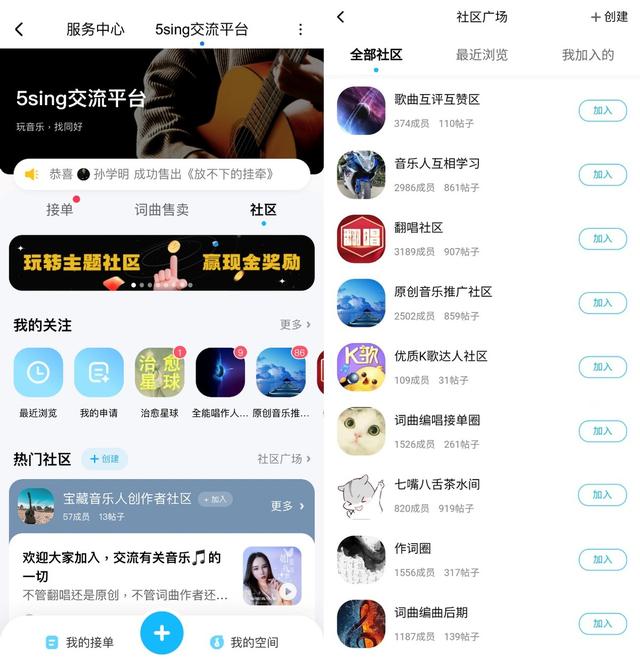640x660 pixels.
Task: Switch to the 我加入的 tab
Action: [x=588, y=55]
